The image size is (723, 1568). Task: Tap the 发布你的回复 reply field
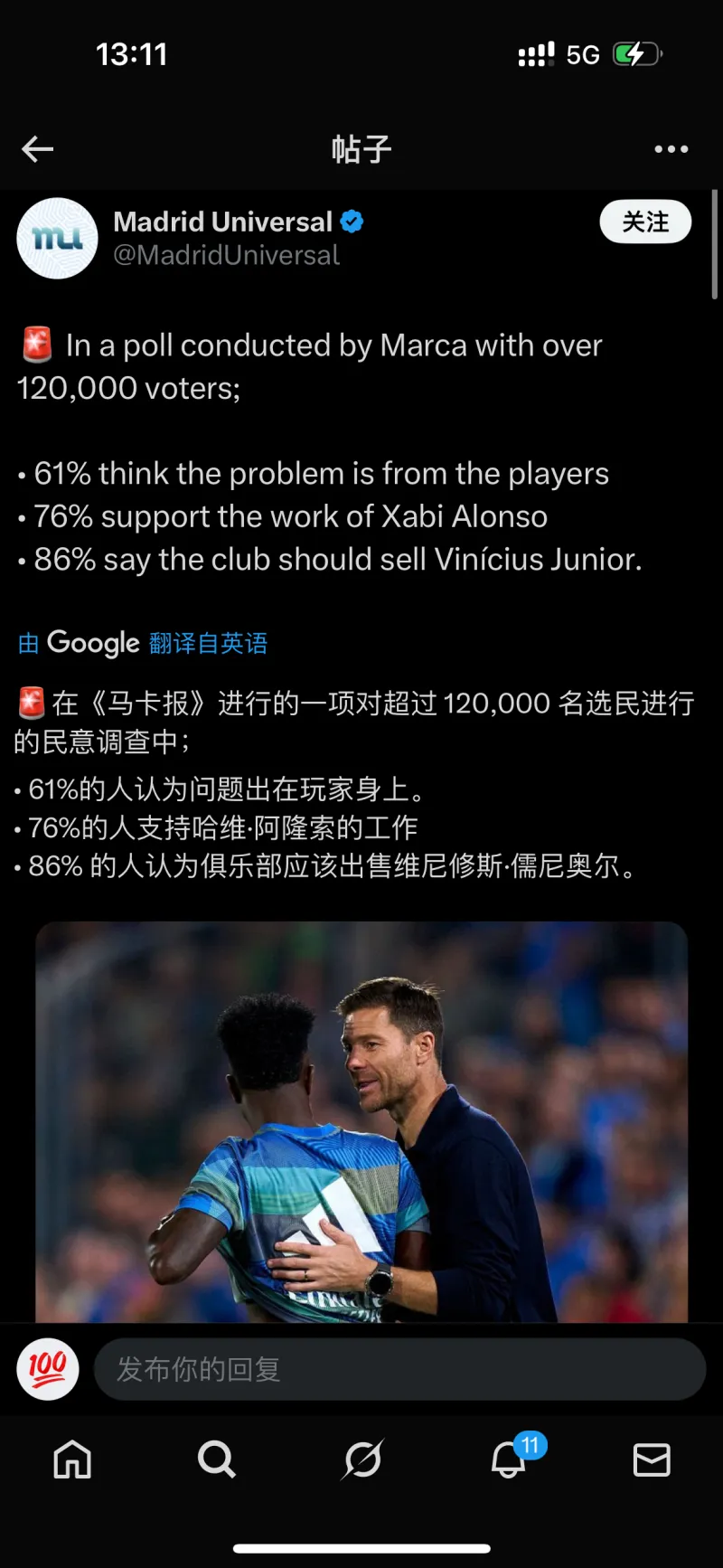coord(399,1369)
